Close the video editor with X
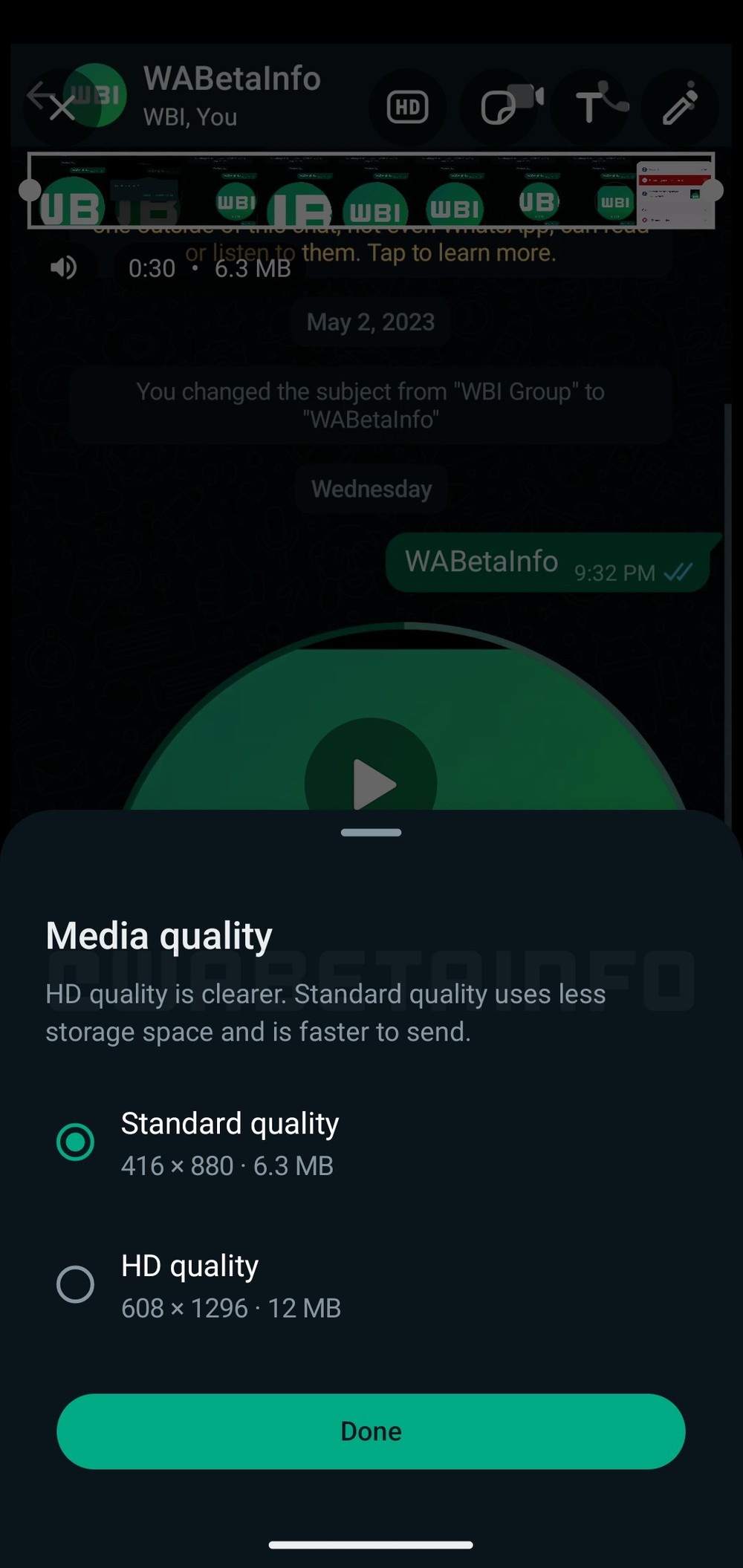This screenshot has height=1568, width=743. [62, 108]
